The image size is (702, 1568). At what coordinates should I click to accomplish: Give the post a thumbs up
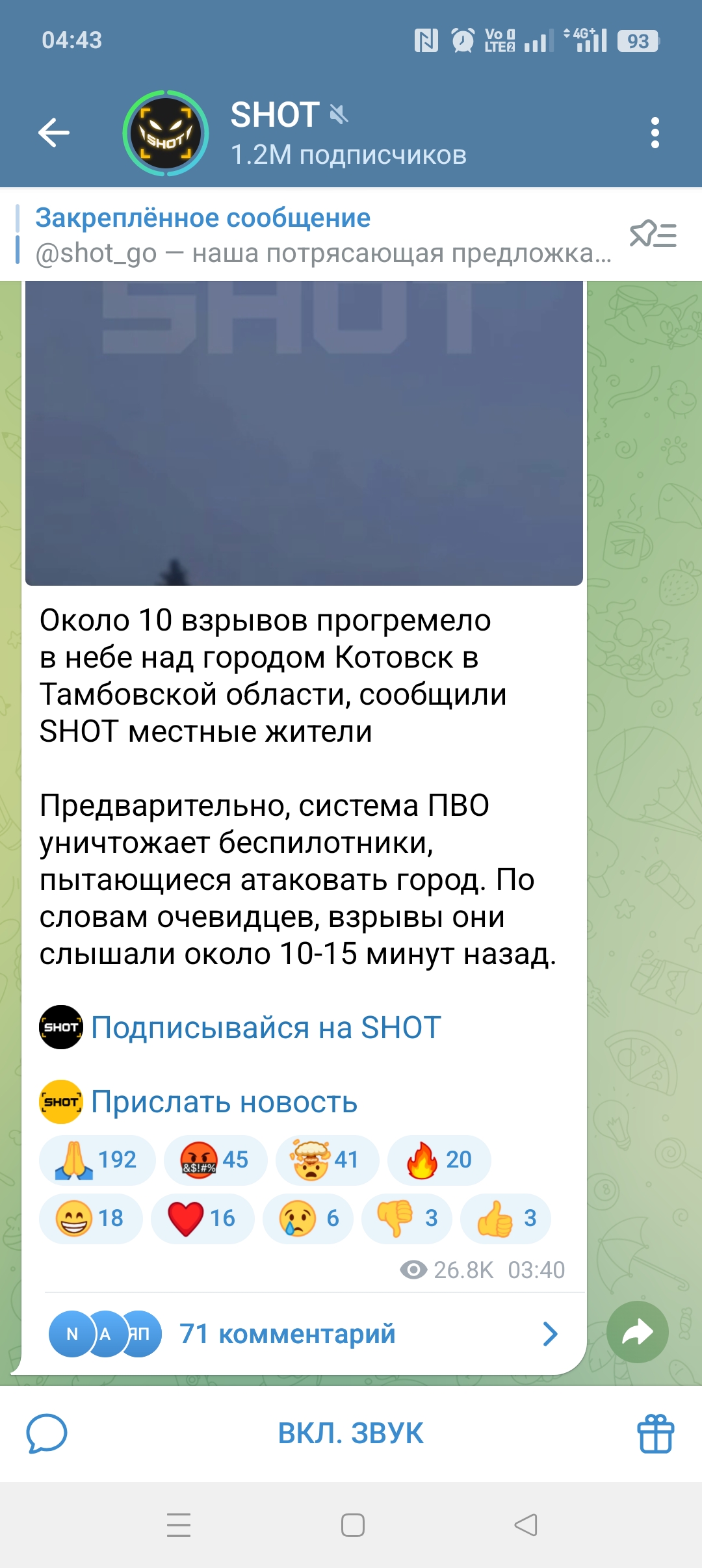click(x=506, y=1218)
